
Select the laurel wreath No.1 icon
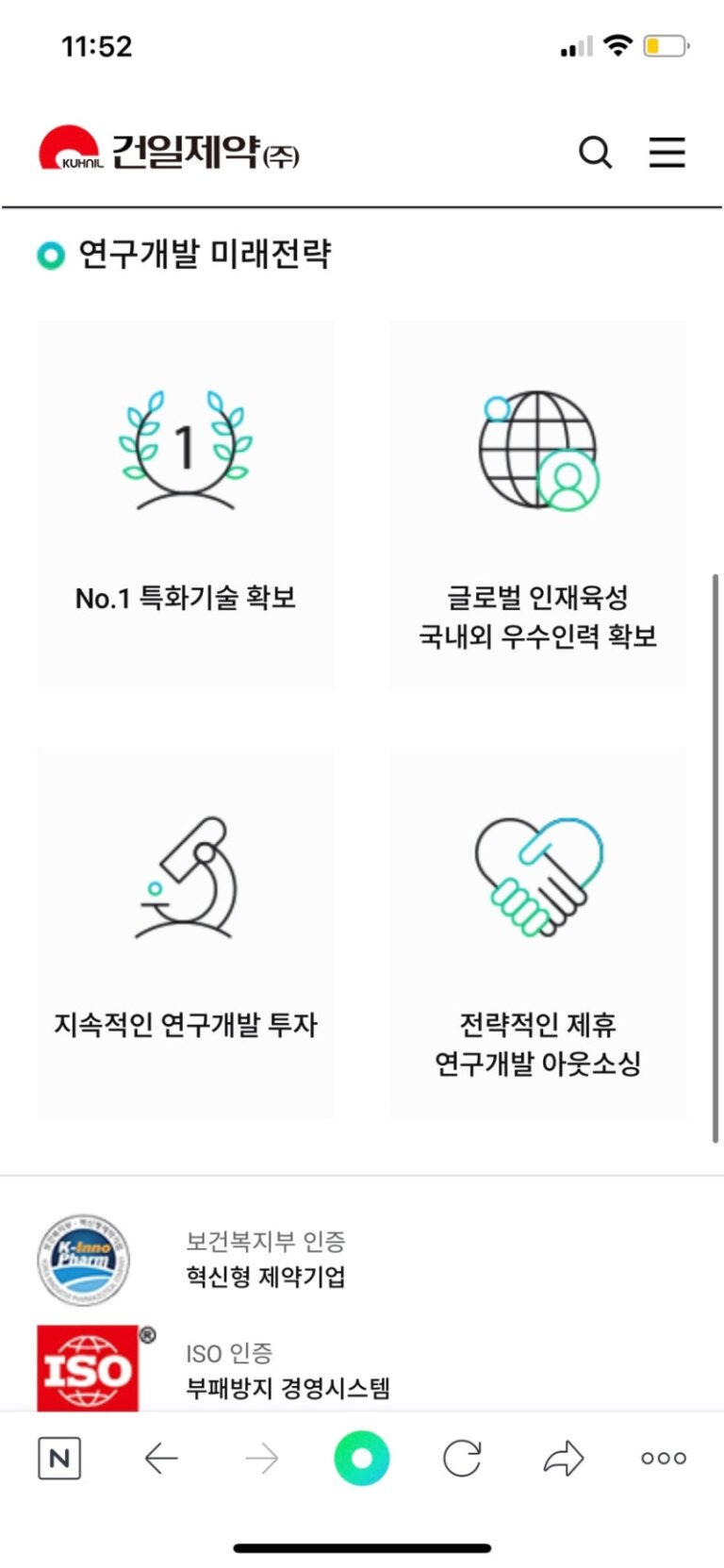pos(185,451)
